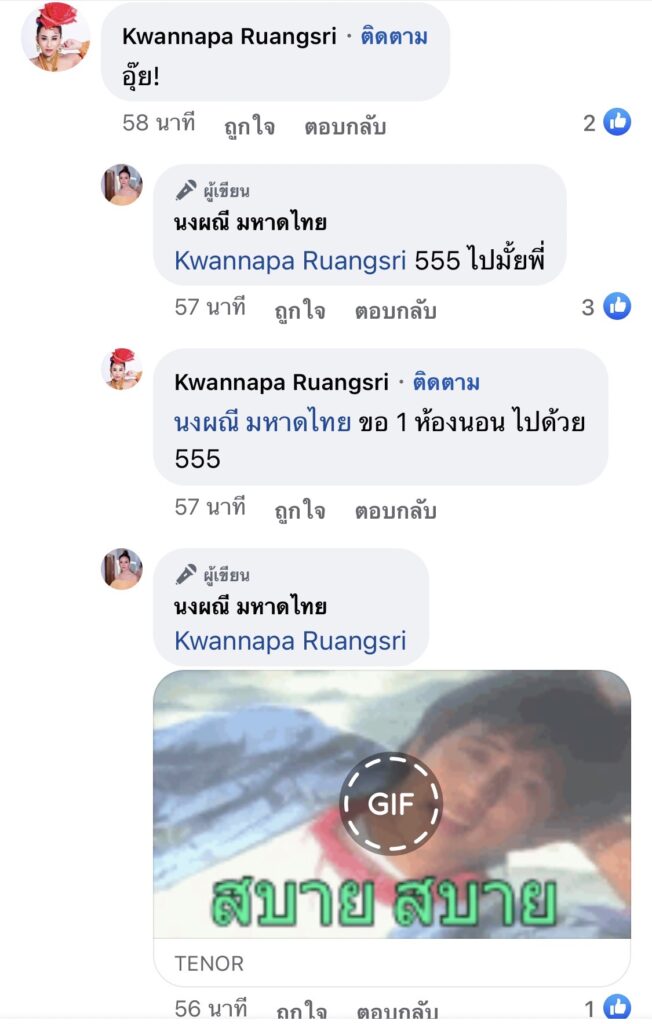View reactions on the "555 ไปมั้ยพี่" reply
This screenshot has width=652, height=1024.
point(607,306)
